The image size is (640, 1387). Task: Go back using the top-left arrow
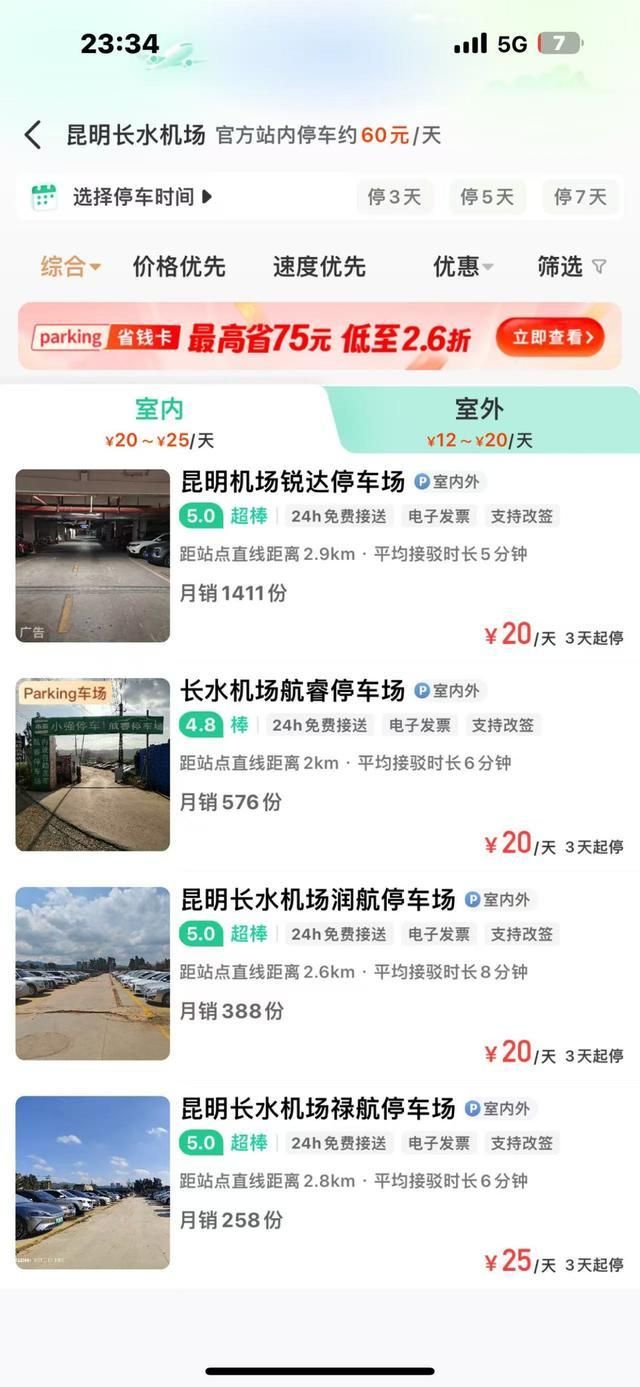pos(33,135)
